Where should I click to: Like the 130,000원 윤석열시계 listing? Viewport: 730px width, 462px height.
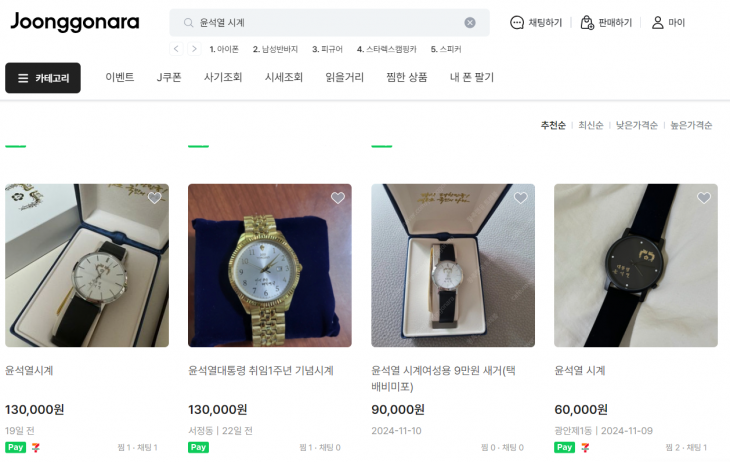[x=154, y=198]
